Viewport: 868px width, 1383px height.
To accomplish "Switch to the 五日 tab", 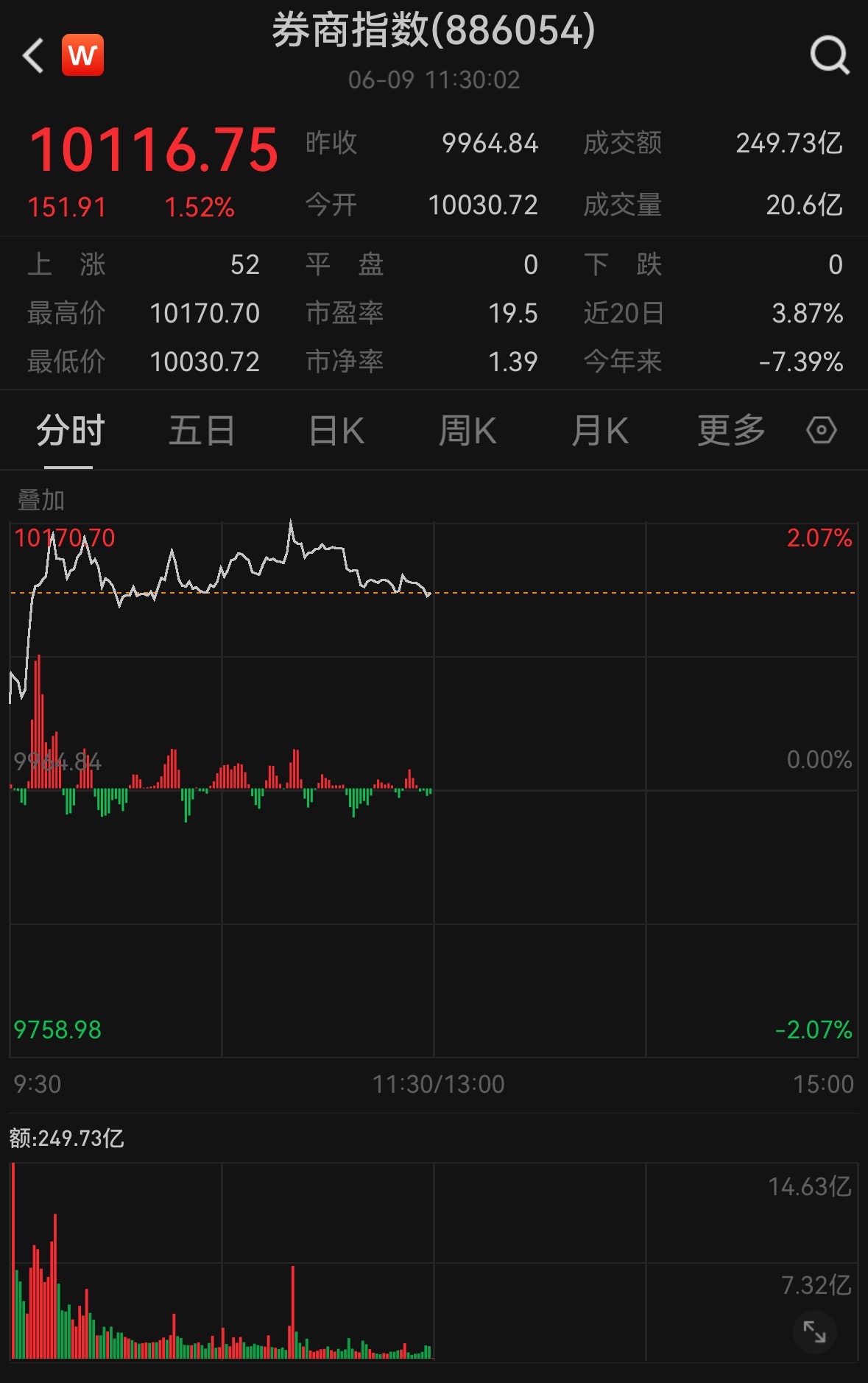I will (x=202, y=431).
